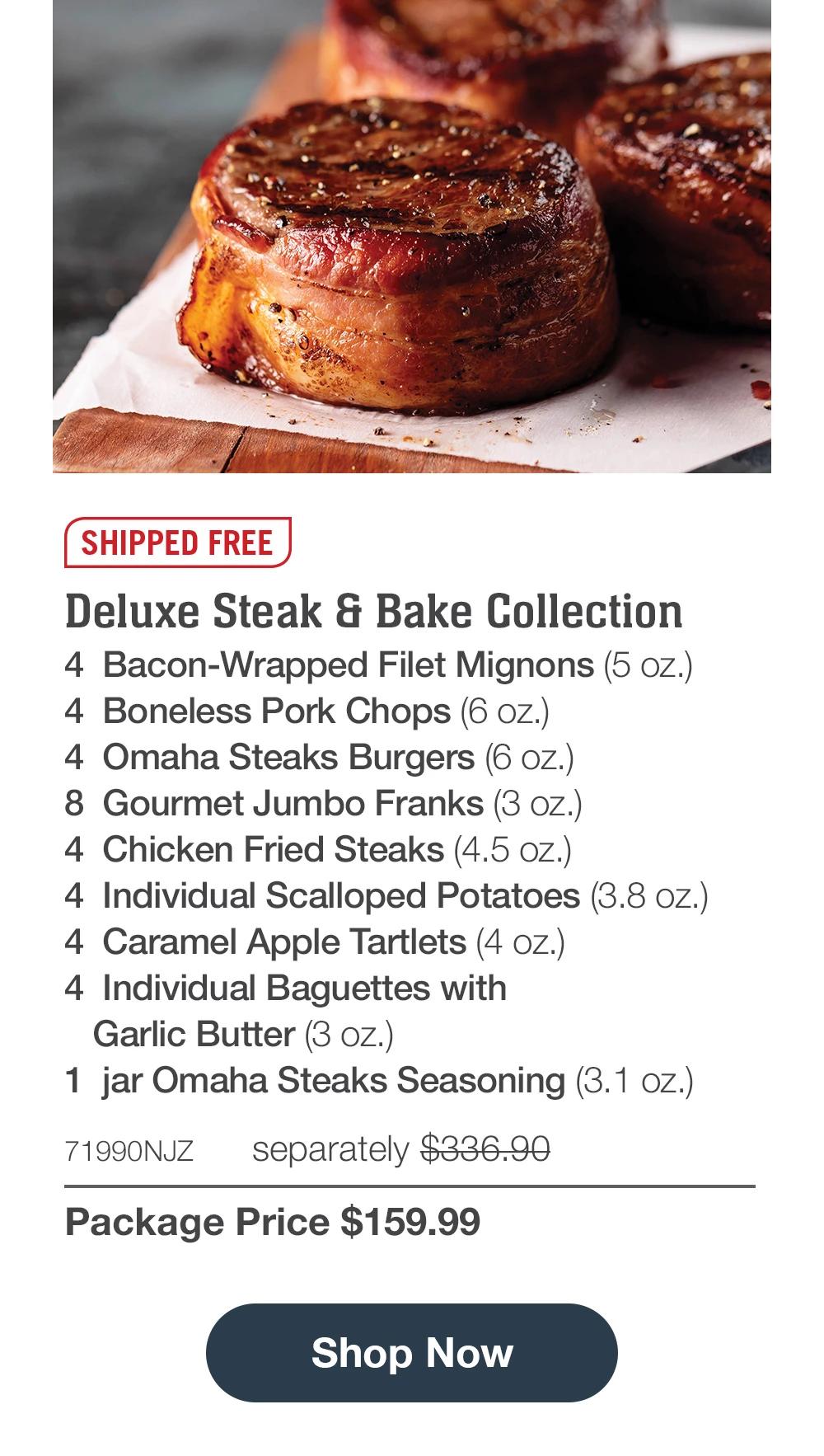
Task: Click the quantity number 8 beside Jumbo Franks
Action: [x=76, y=804]
